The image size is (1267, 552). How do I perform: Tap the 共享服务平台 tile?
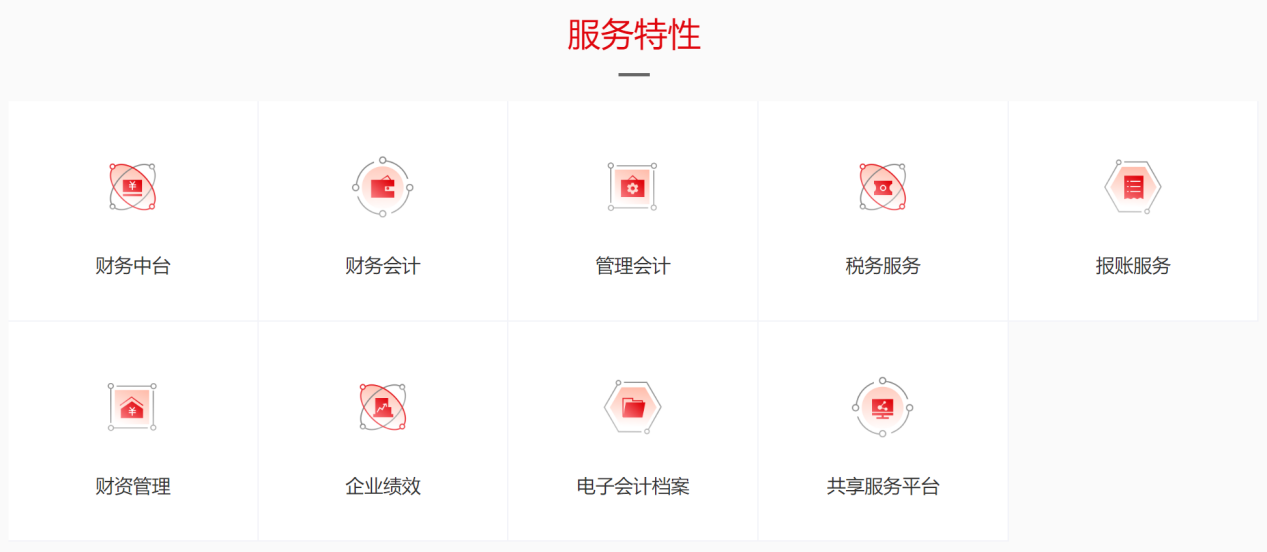coord(883,431)
